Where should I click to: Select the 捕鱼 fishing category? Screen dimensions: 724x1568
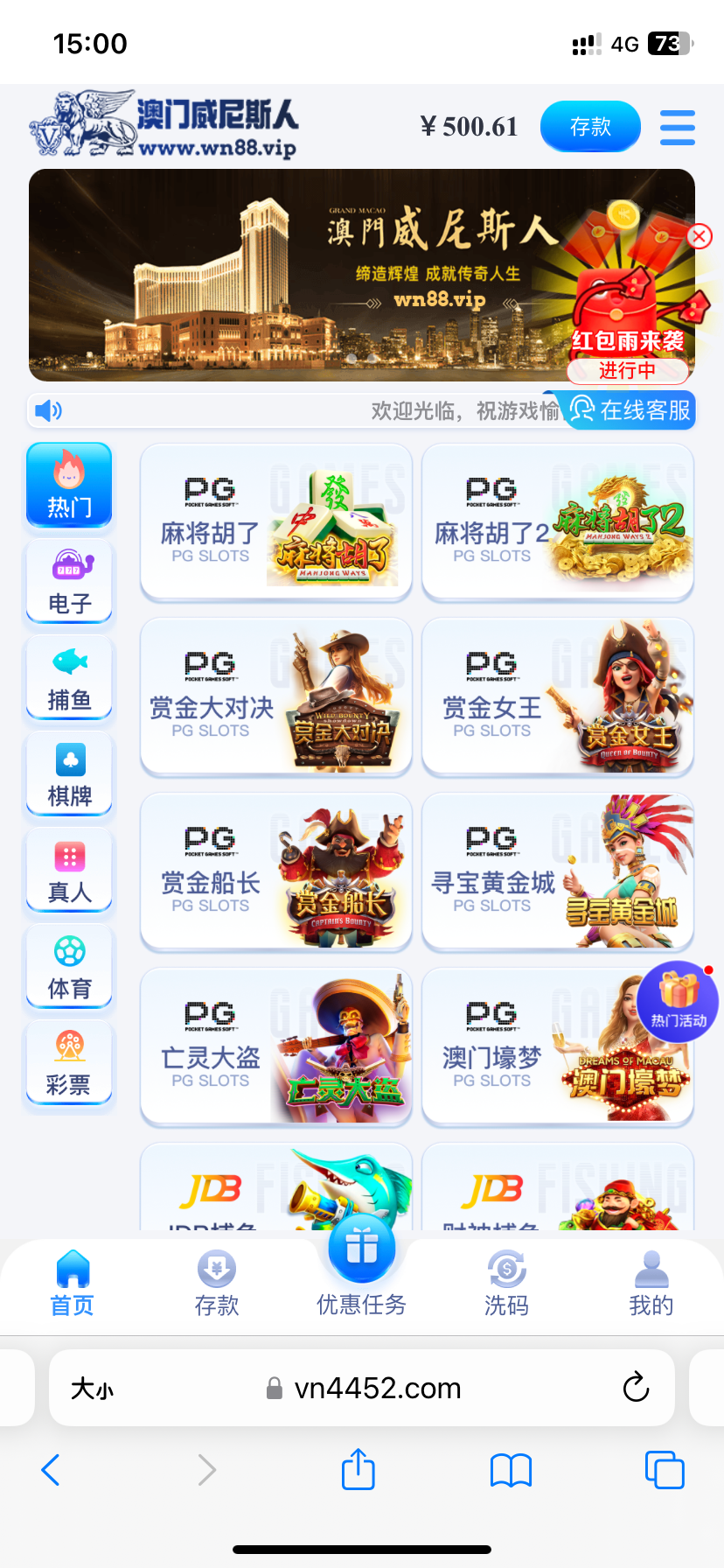click(x=69, y=678)
